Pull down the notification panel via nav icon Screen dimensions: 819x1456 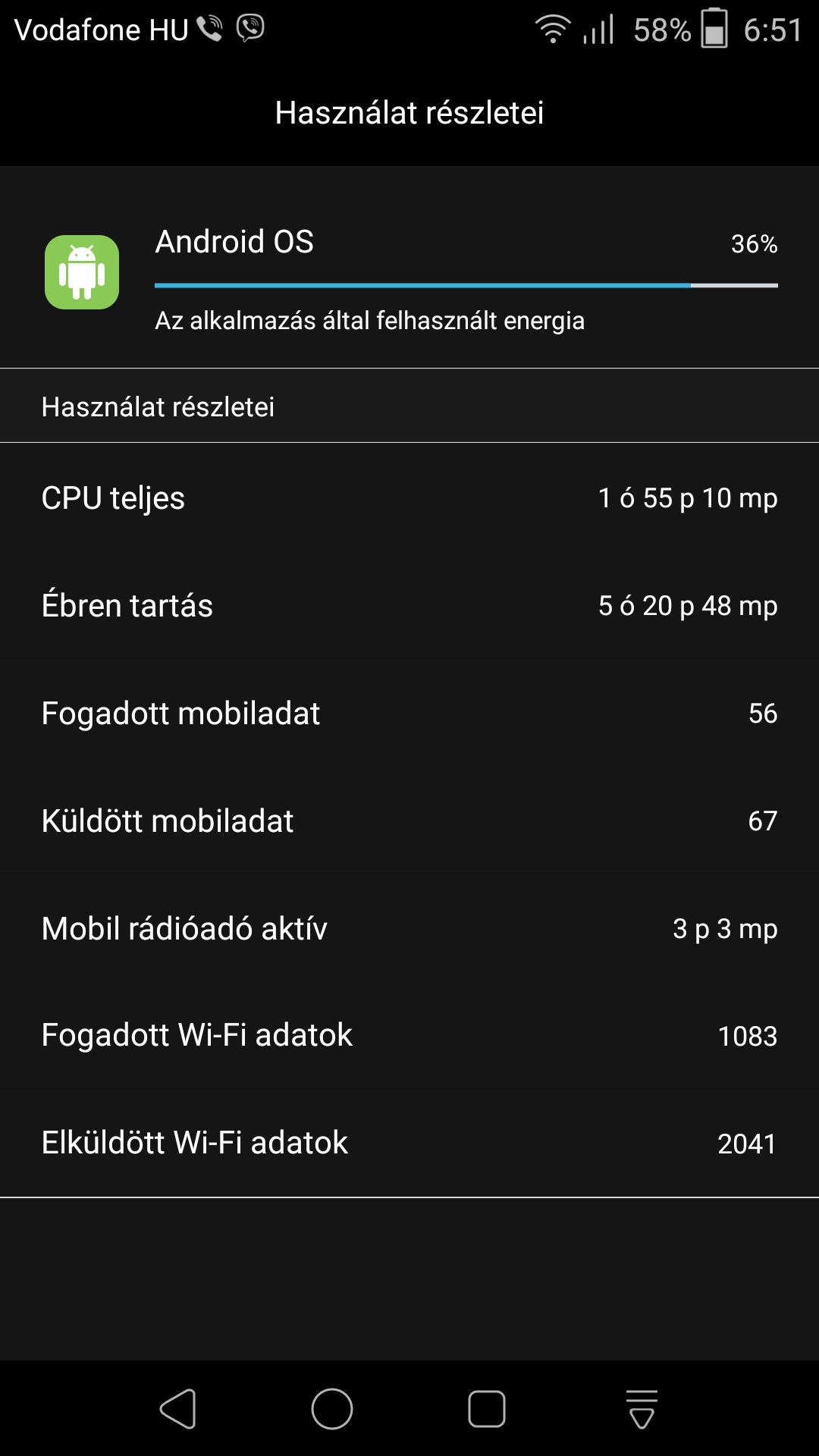click(x=642, y=1409)
